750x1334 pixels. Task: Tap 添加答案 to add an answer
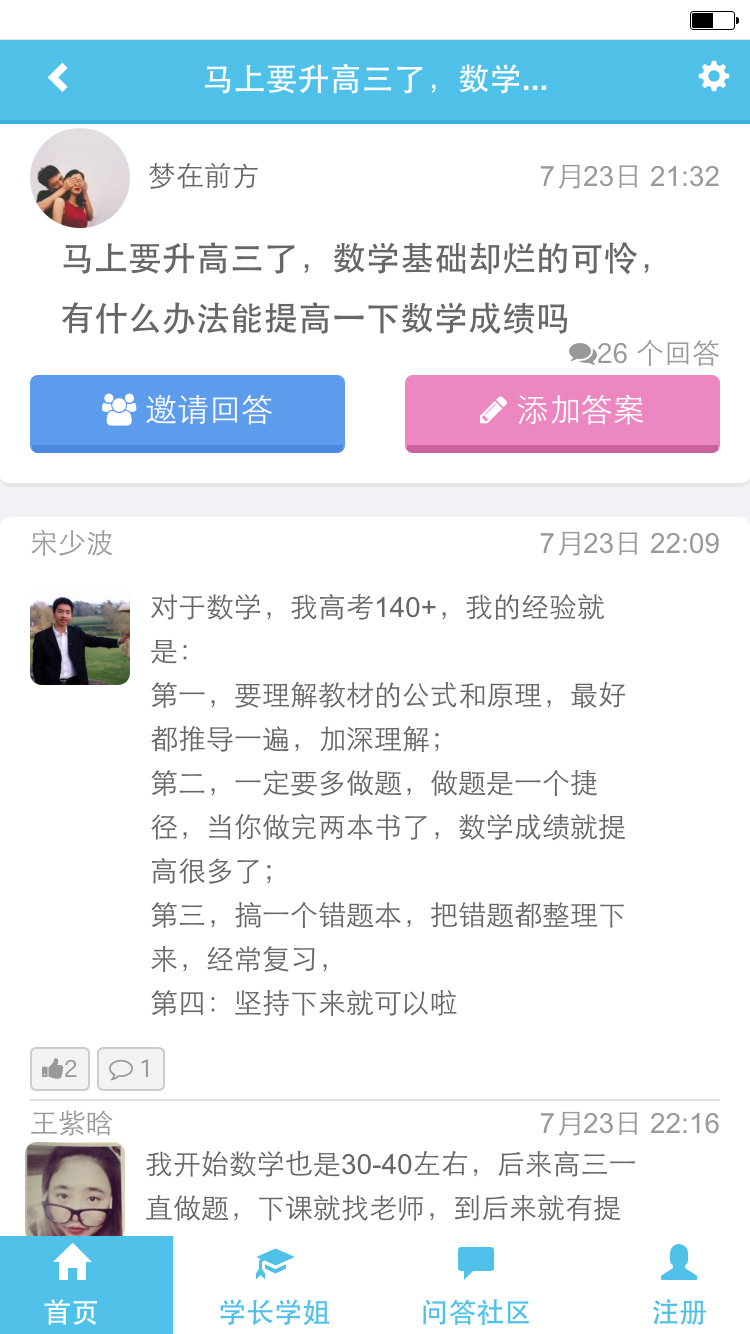tap(562, 412)
